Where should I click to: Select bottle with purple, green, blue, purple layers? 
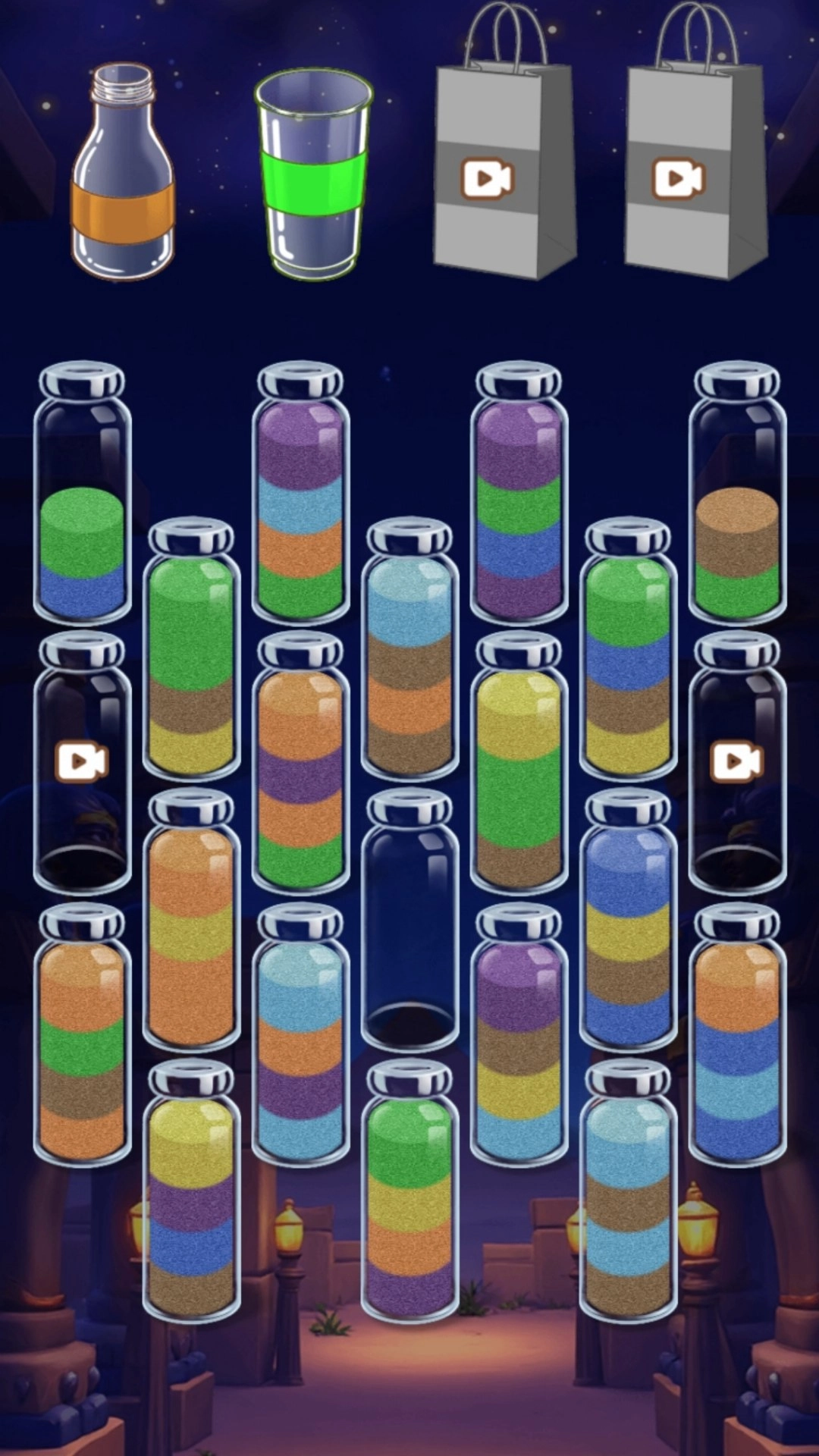(x=519, y=494)
